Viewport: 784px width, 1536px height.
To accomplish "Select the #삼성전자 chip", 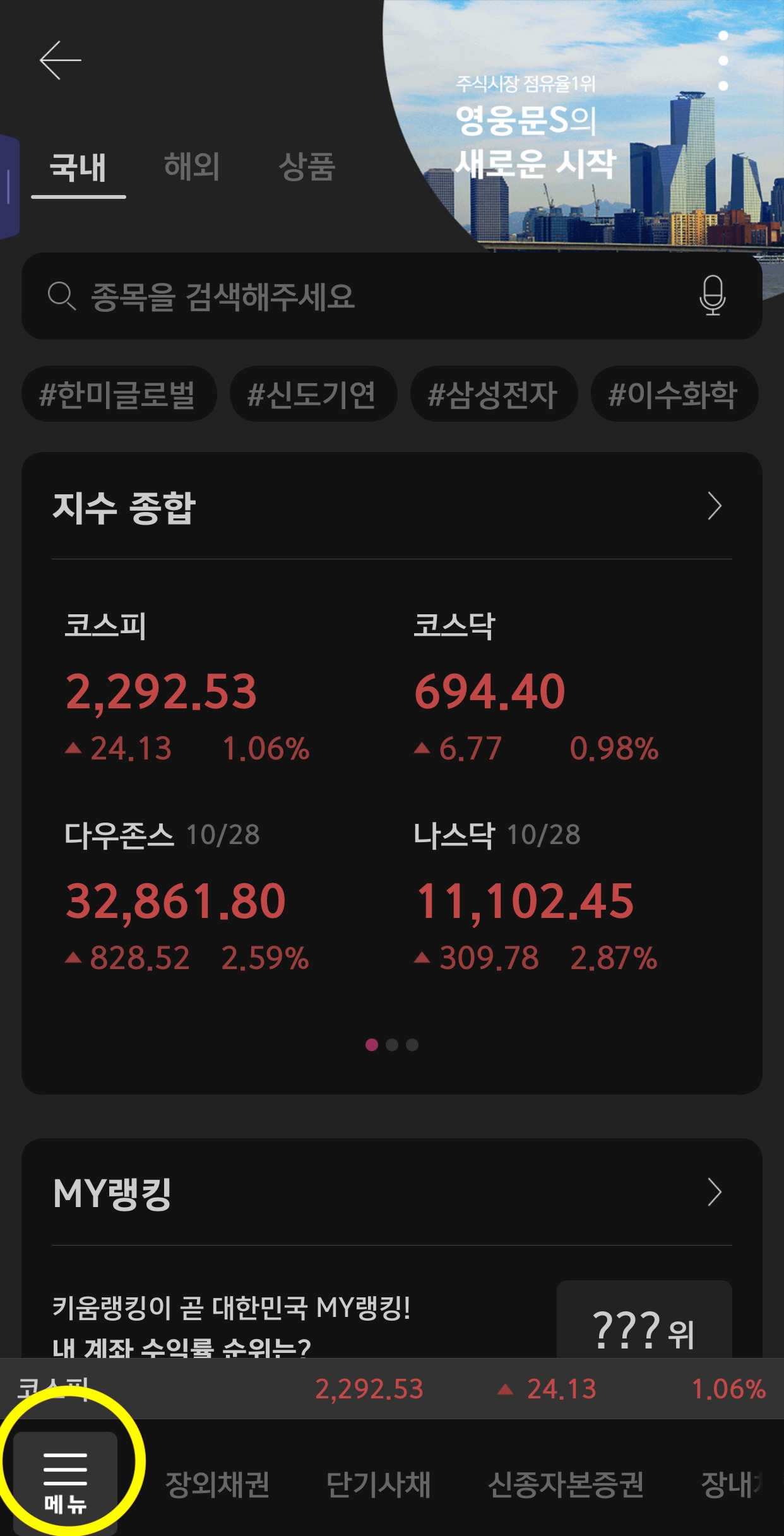I will coord(494,394).
